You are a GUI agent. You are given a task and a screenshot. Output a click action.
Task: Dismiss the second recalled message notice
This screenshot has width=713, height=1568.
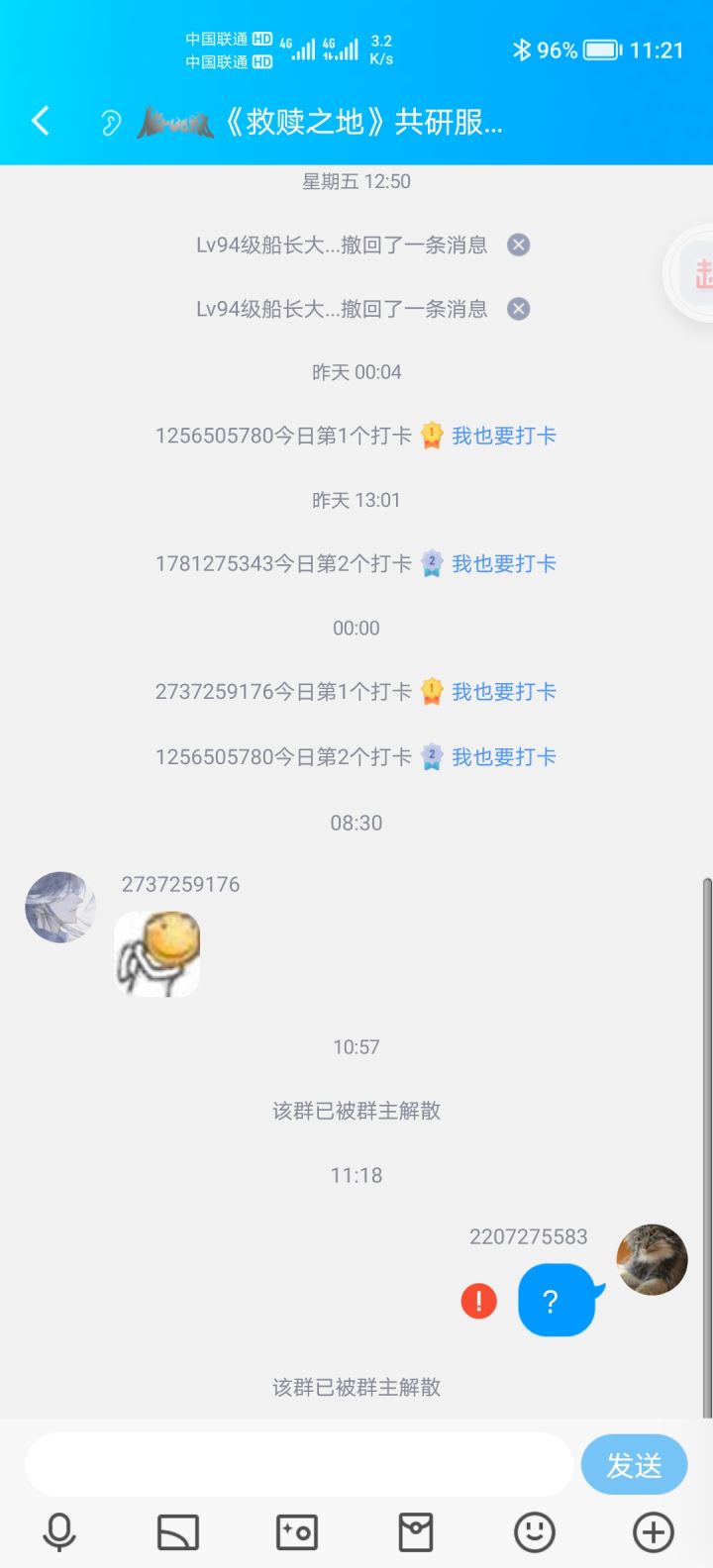(518, 309)
